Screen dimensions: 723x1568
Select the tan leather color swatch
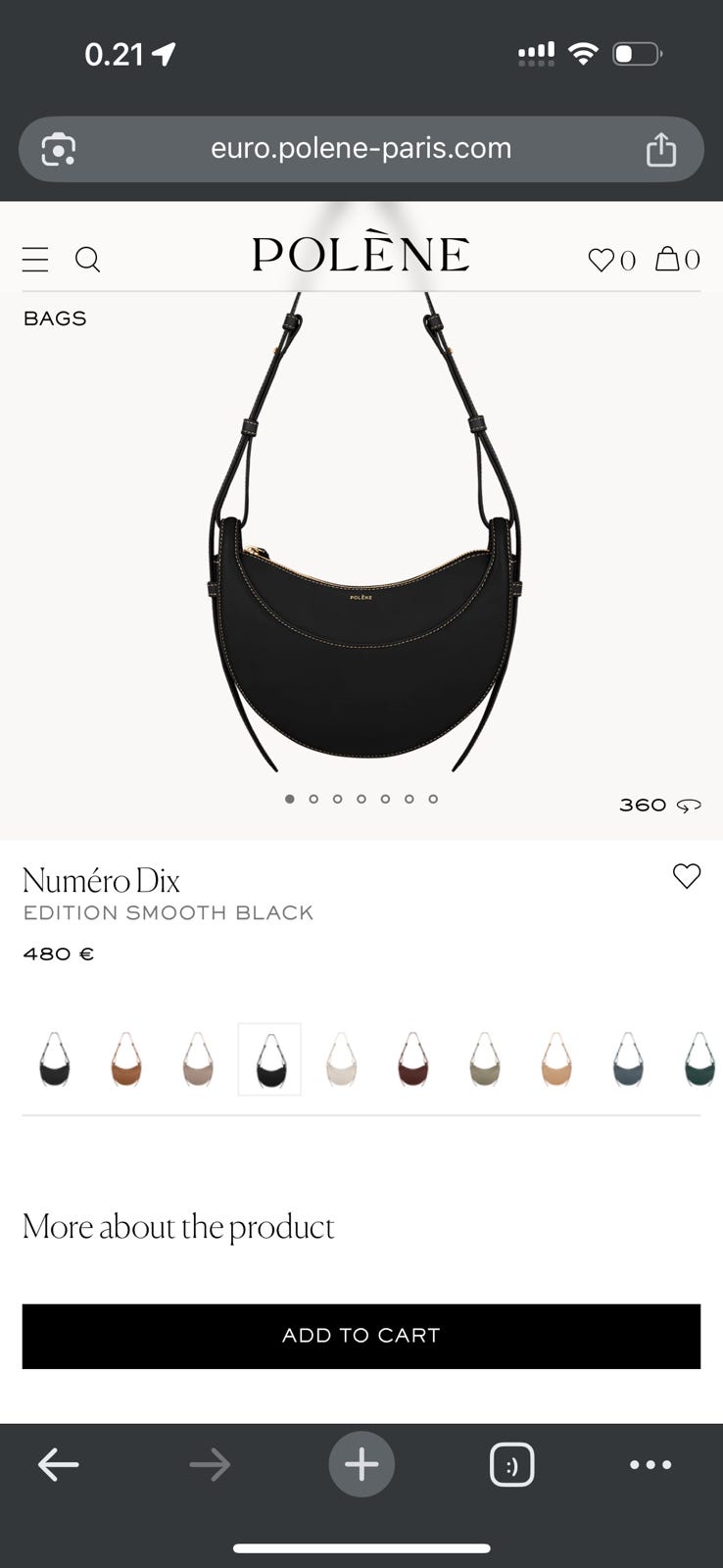pos(126,1059)
